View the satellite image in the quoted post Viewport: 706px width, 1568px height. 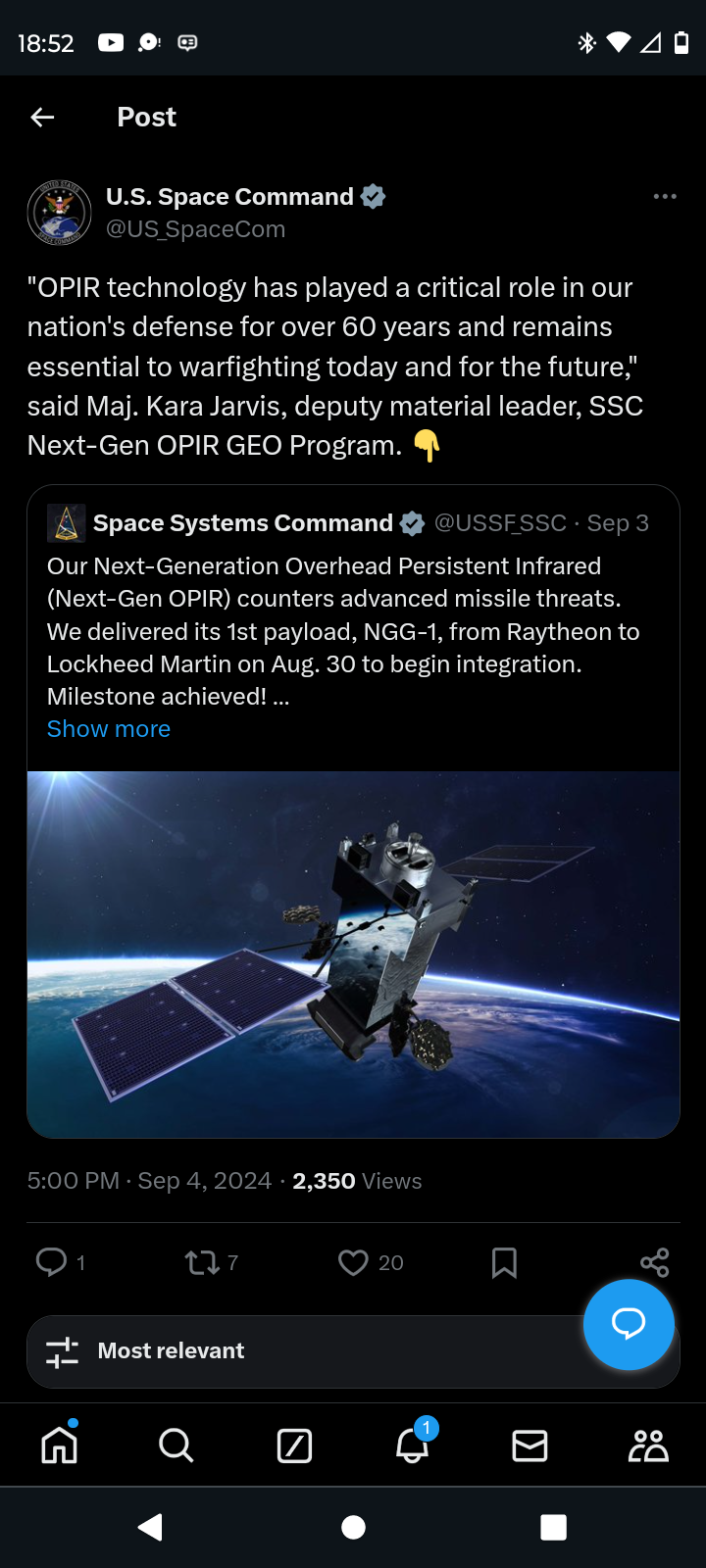coord(353,955)
